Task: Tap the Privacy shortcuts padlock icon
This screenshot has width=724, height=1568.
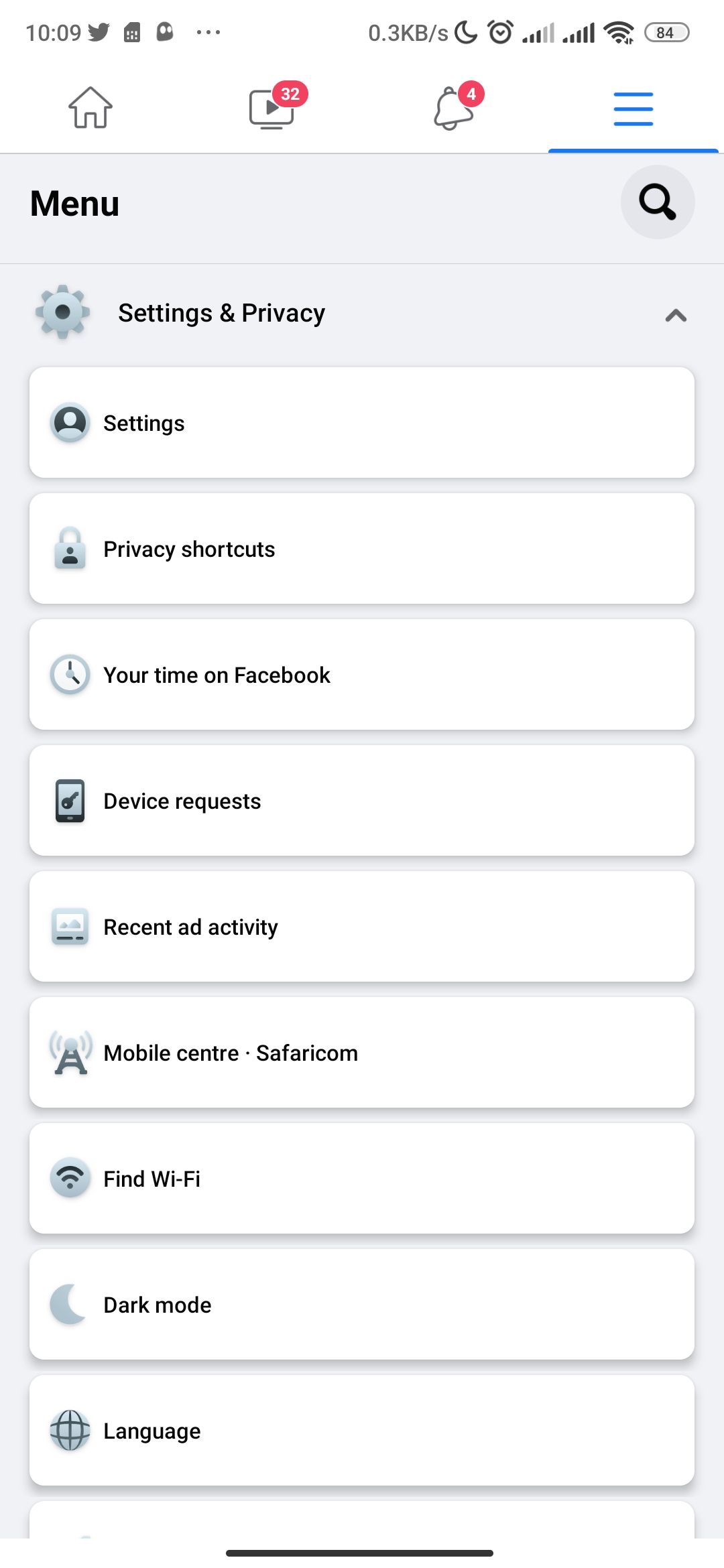Action: 70,549
